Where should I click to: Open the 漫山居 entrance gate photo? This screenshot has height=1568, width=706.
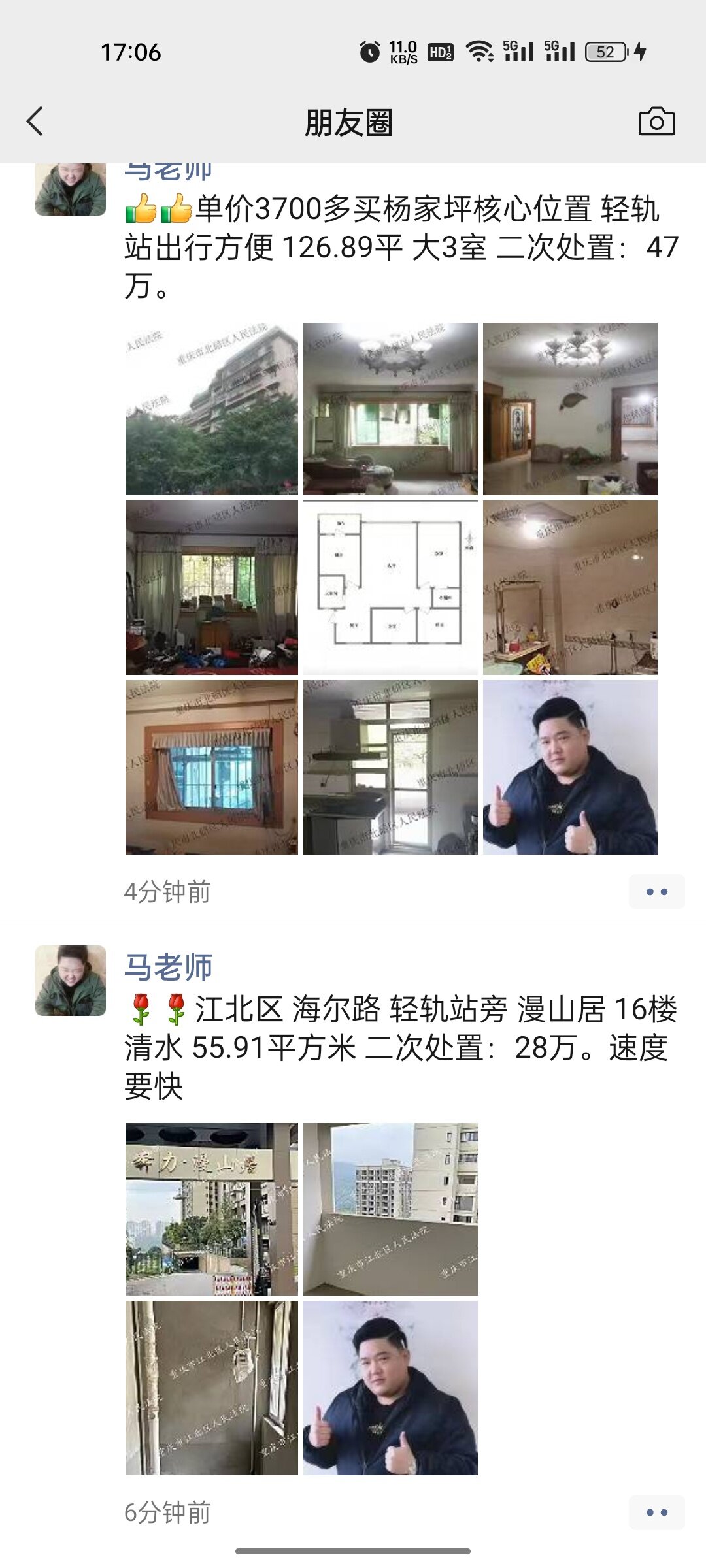212,1209
